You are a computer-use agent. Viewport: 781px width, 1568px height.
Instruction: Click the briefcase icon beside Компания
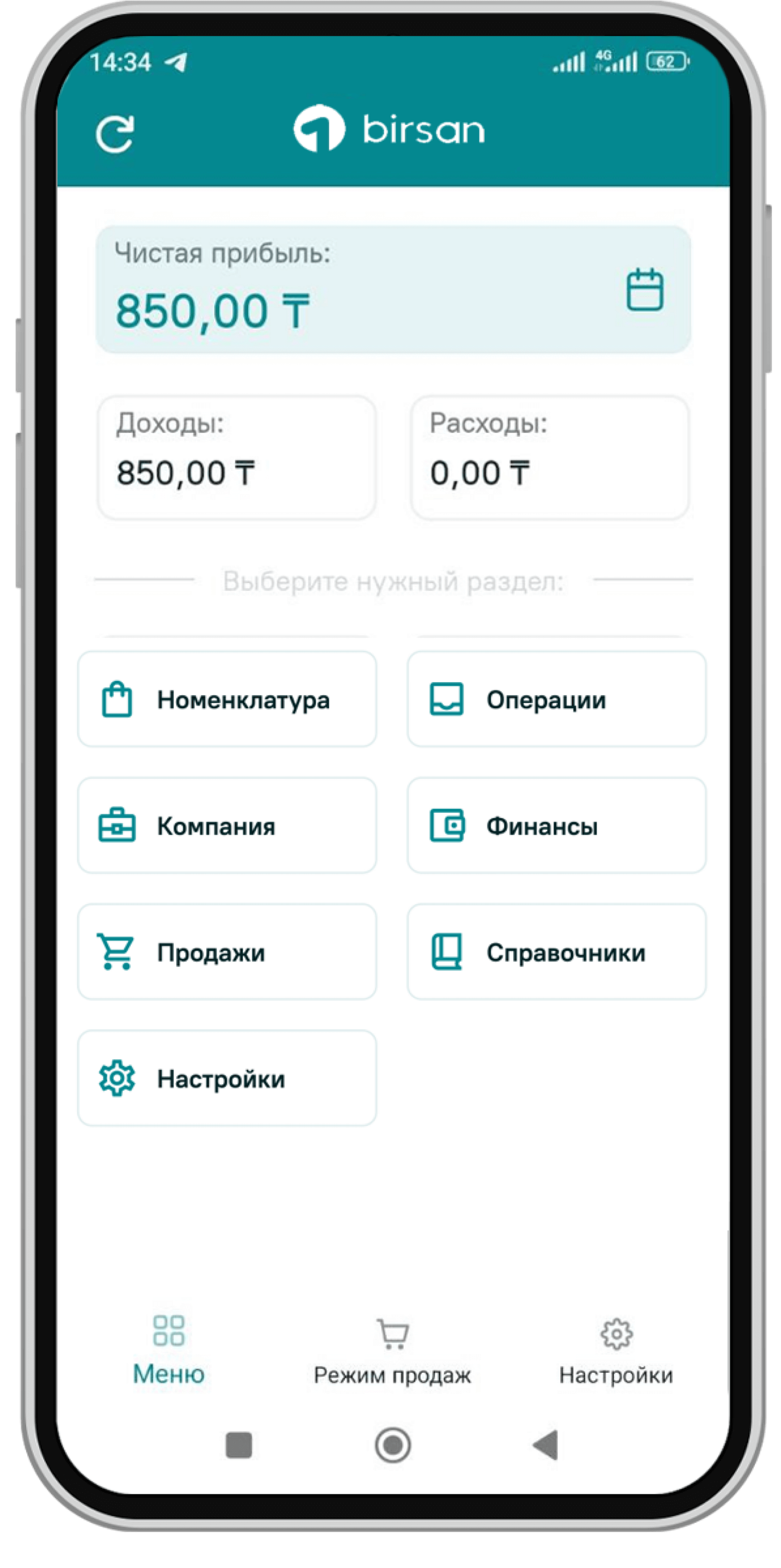click(x=118, y=825)
